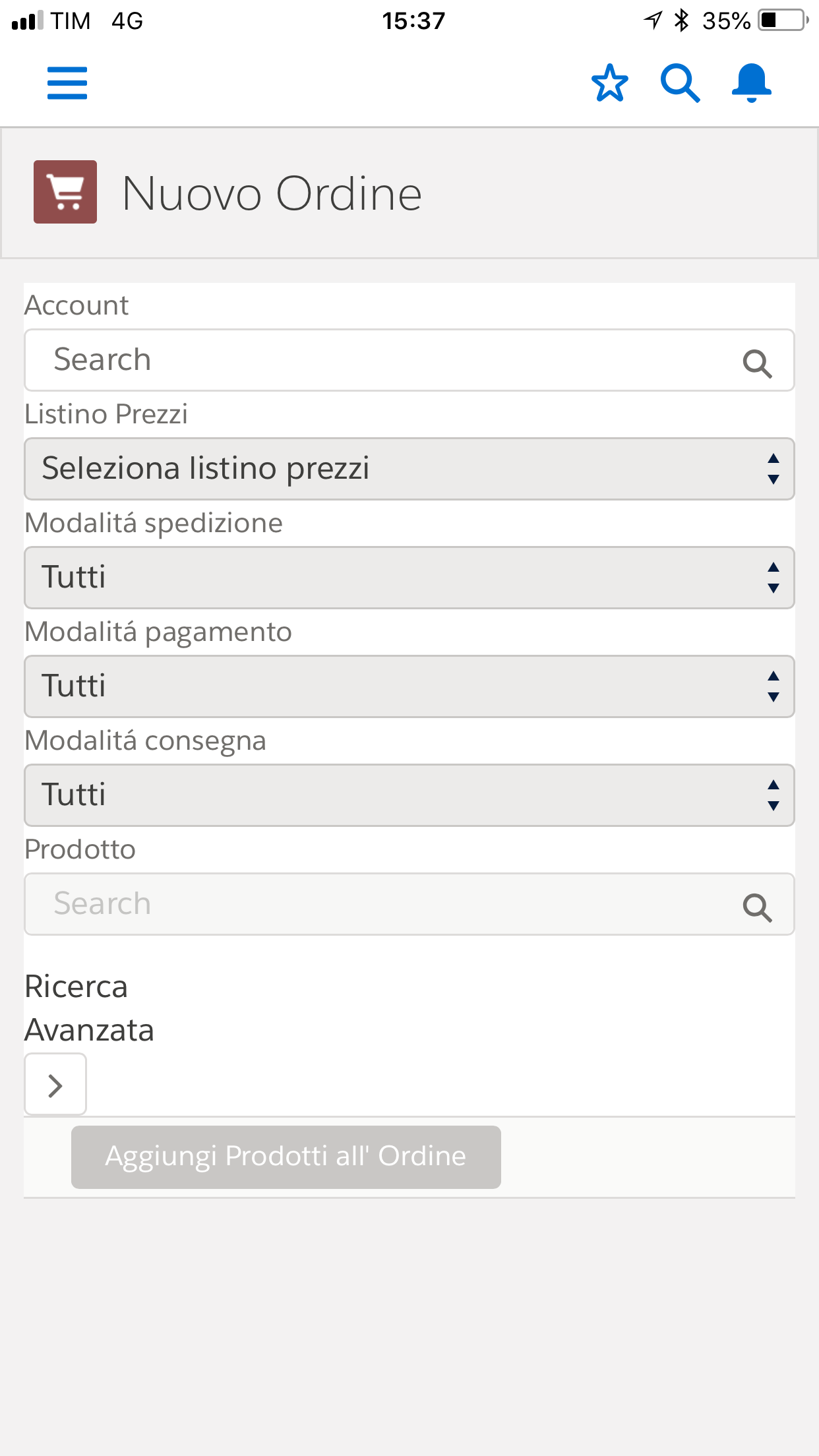Click the shopping cart Nuovo Ordine icon

[65, 192]
